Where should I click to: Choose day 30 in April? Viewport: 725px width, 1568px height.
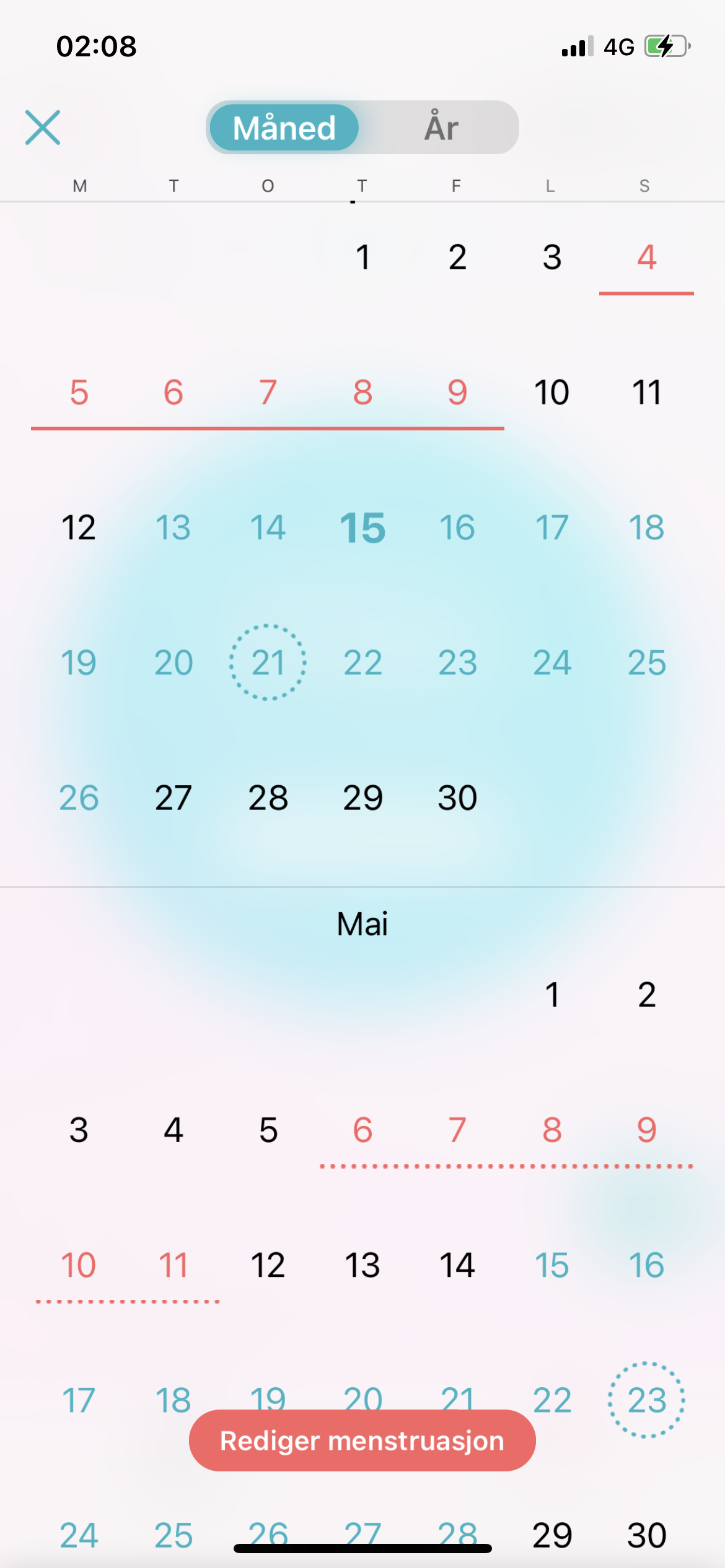[x=457, y=798]
